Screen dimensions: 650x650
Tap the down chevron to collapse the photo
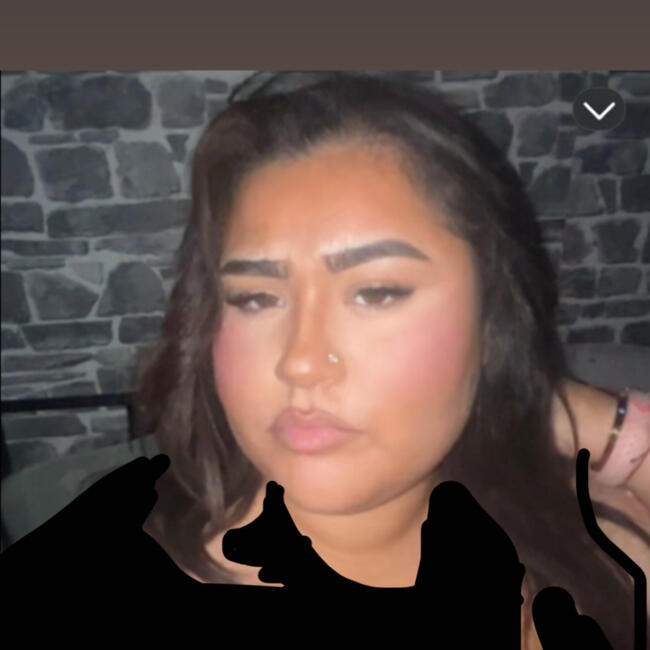[x=598, y=110]
